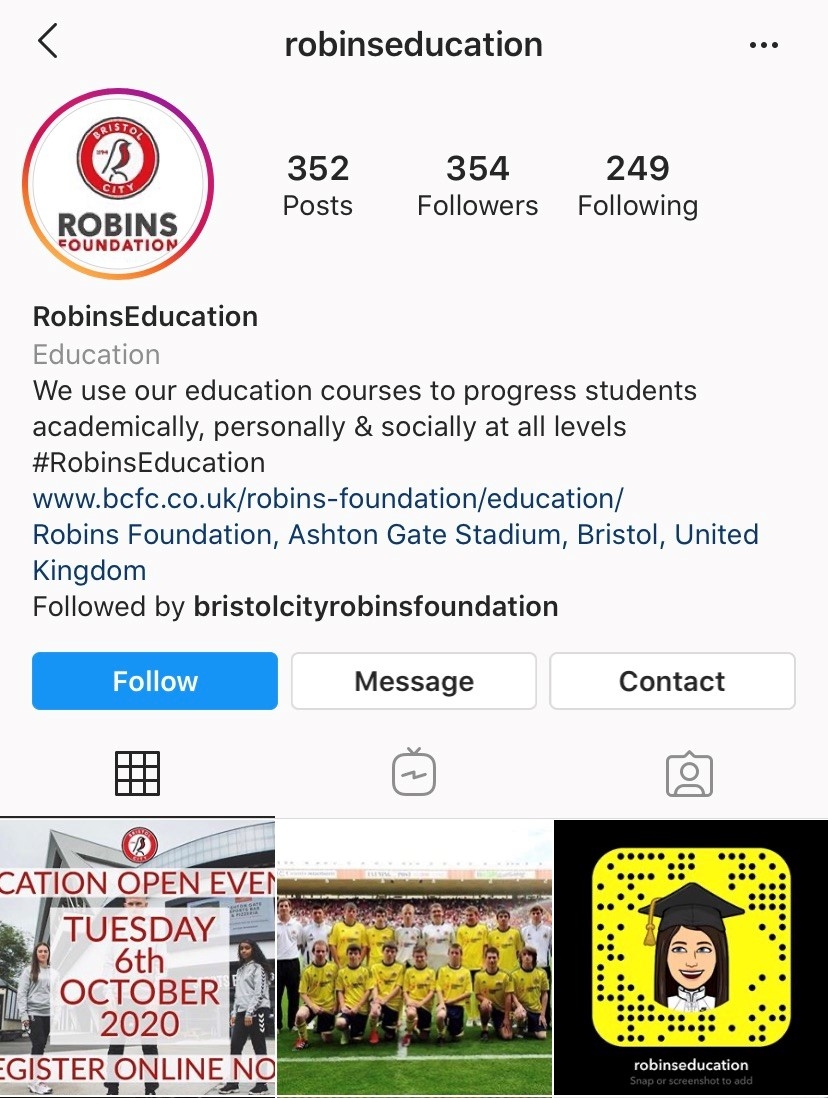Message robinseducation
This screenshot has width=828, height=1098.
pyautogui.click(x=414, y=681)
